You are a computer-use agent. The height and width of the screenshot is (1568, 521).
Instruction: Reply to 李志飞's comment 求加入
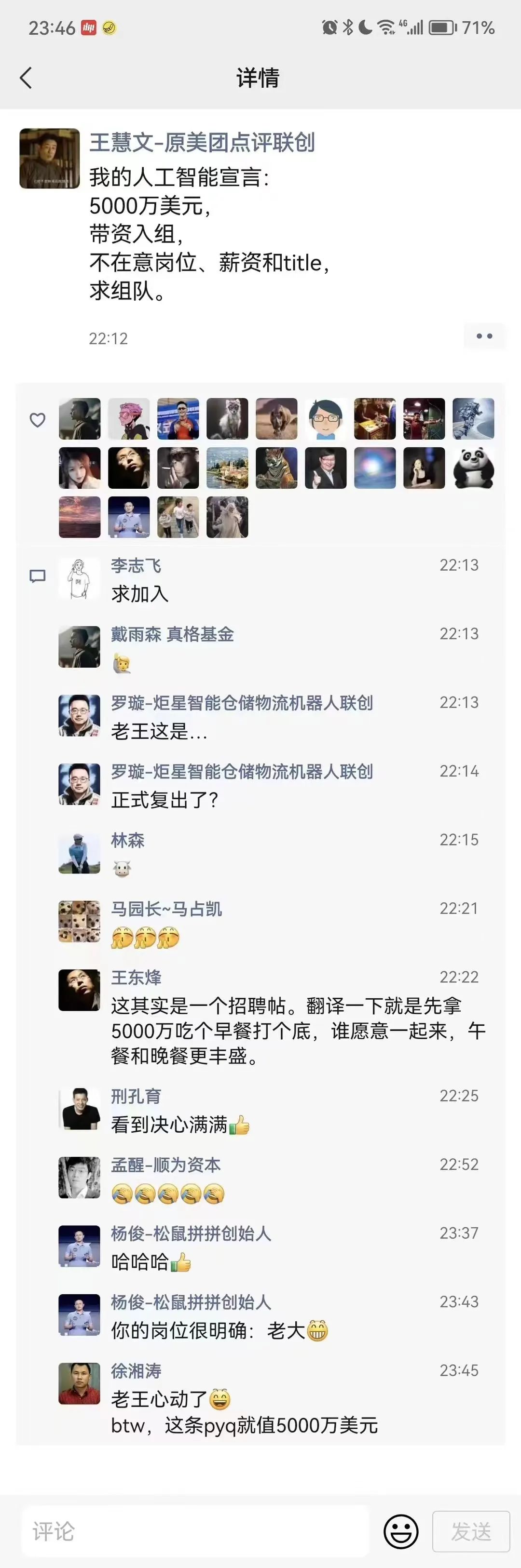coord(140,594)
